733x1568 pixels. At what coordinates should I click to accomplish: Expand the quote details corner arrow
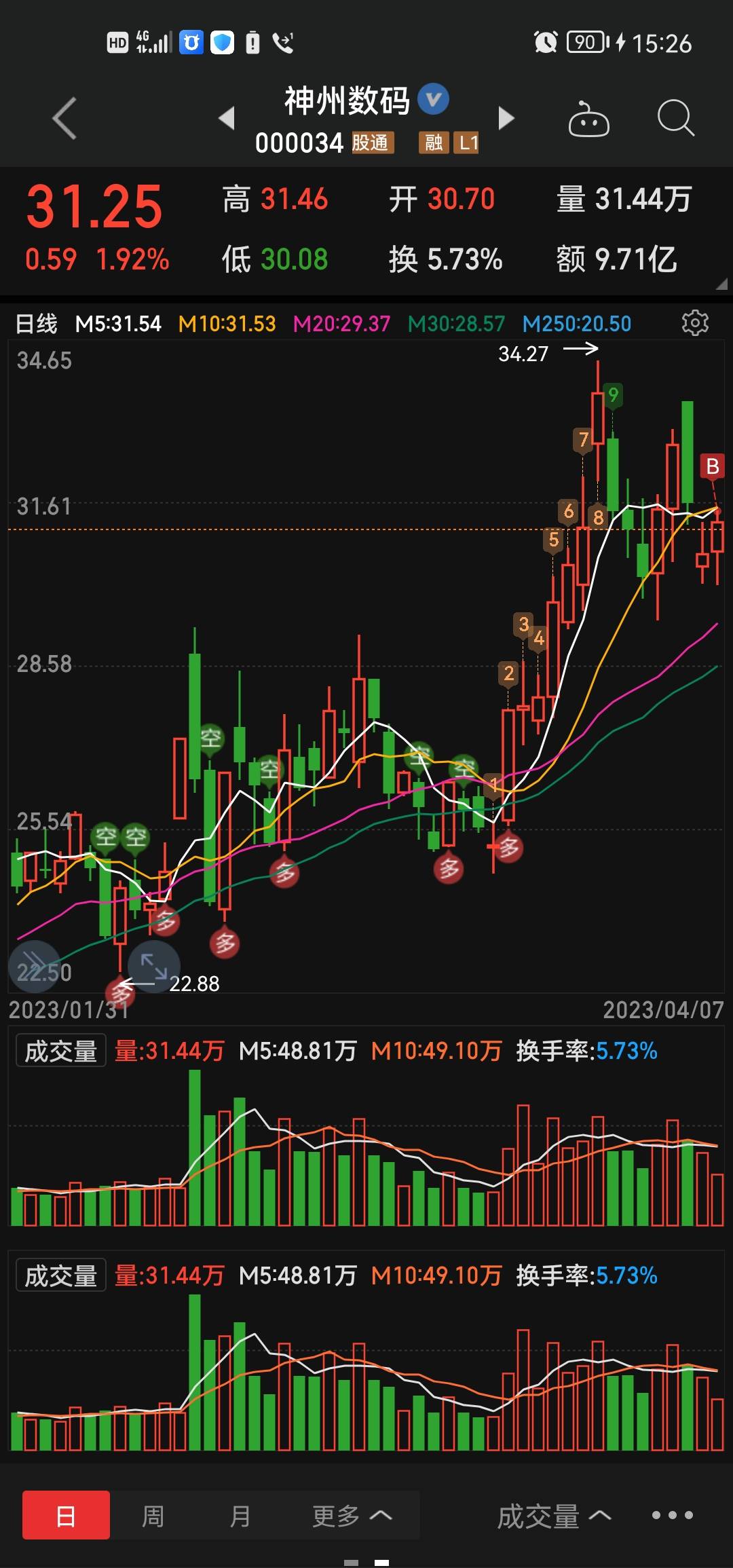pyautogui.click(x=721, y=284)
